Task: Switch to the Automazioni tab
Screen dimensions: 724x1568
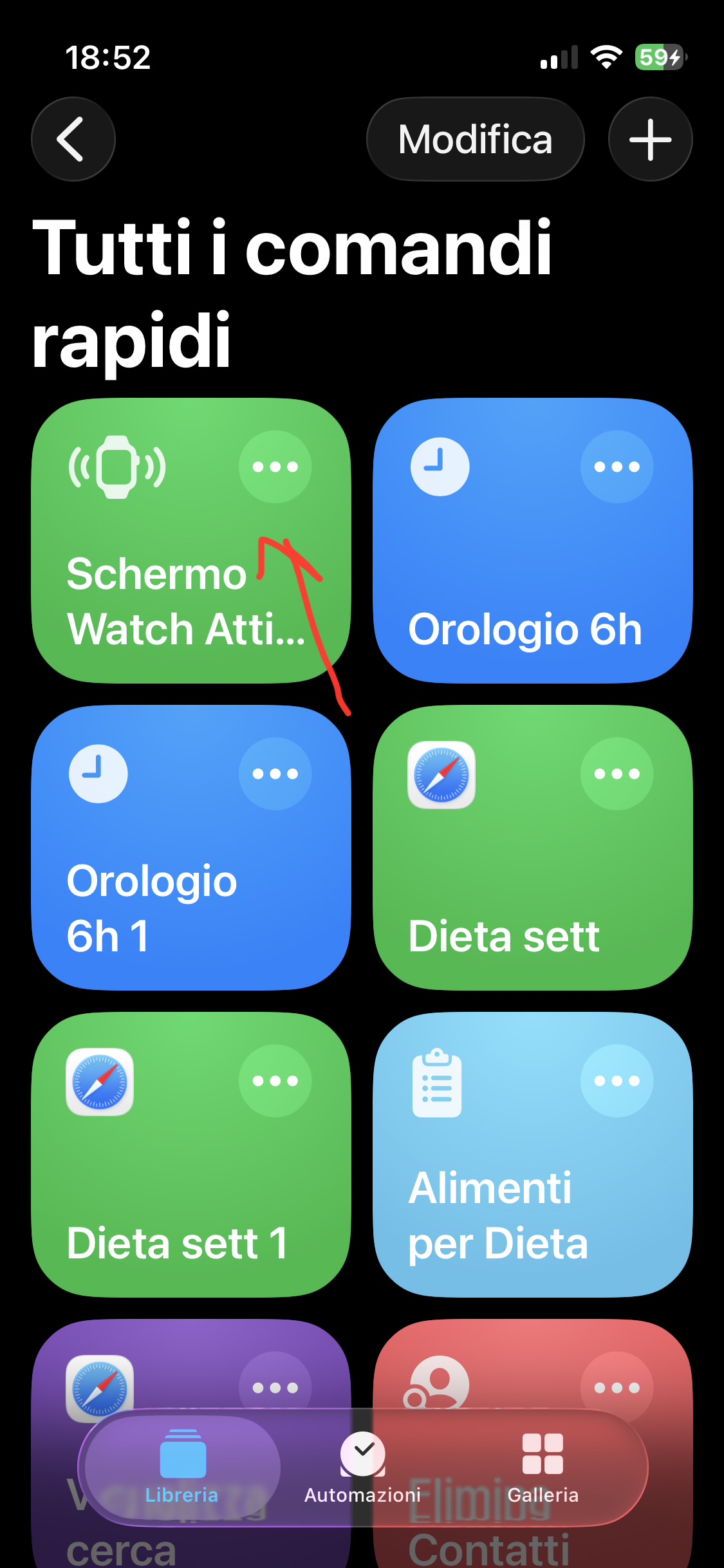Action: point(362,1468)
